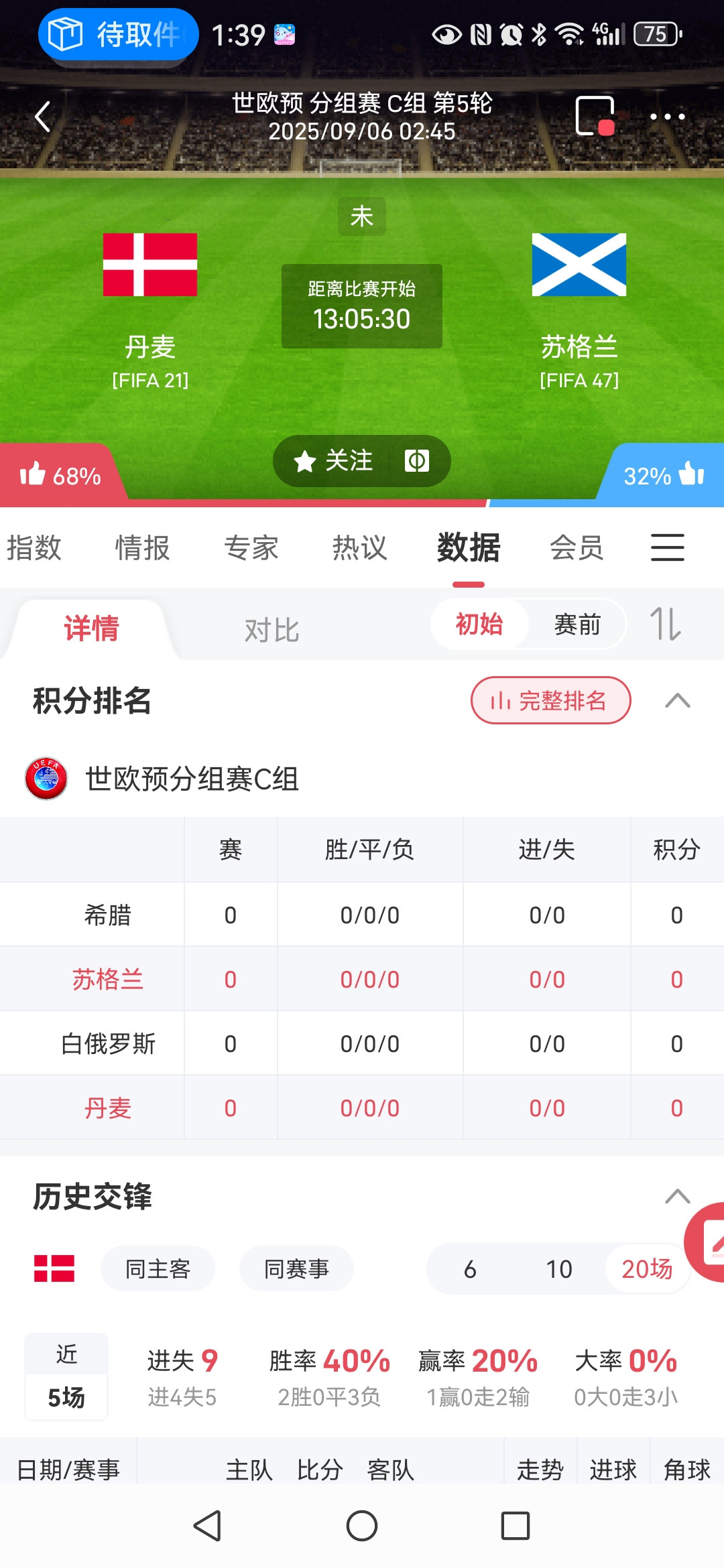Collapse the 积分排名 section
This screenshot has width=724, height=1568.
point(677,700)
